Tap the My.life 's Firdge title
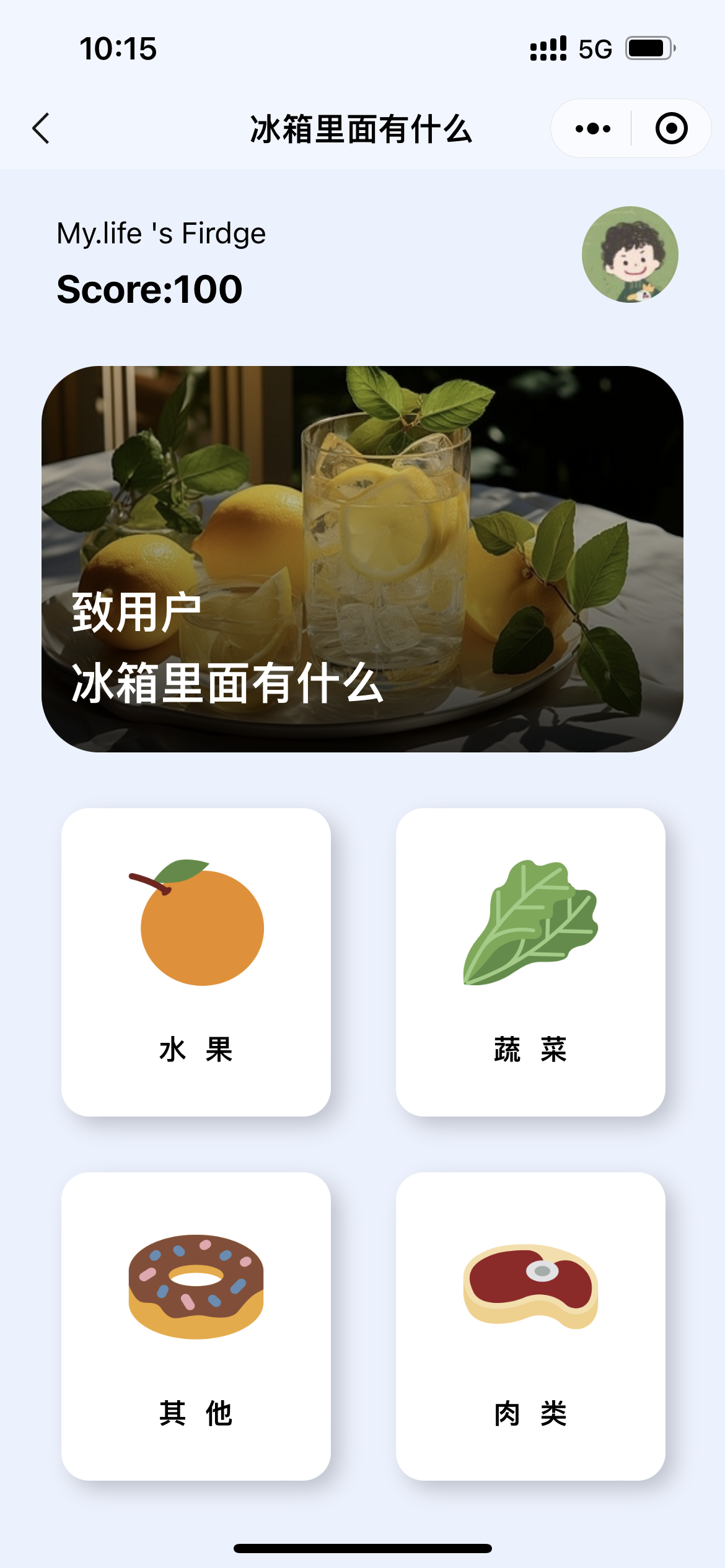The height and width of the screenshot is (1568, 725). (x=160, y=233)
